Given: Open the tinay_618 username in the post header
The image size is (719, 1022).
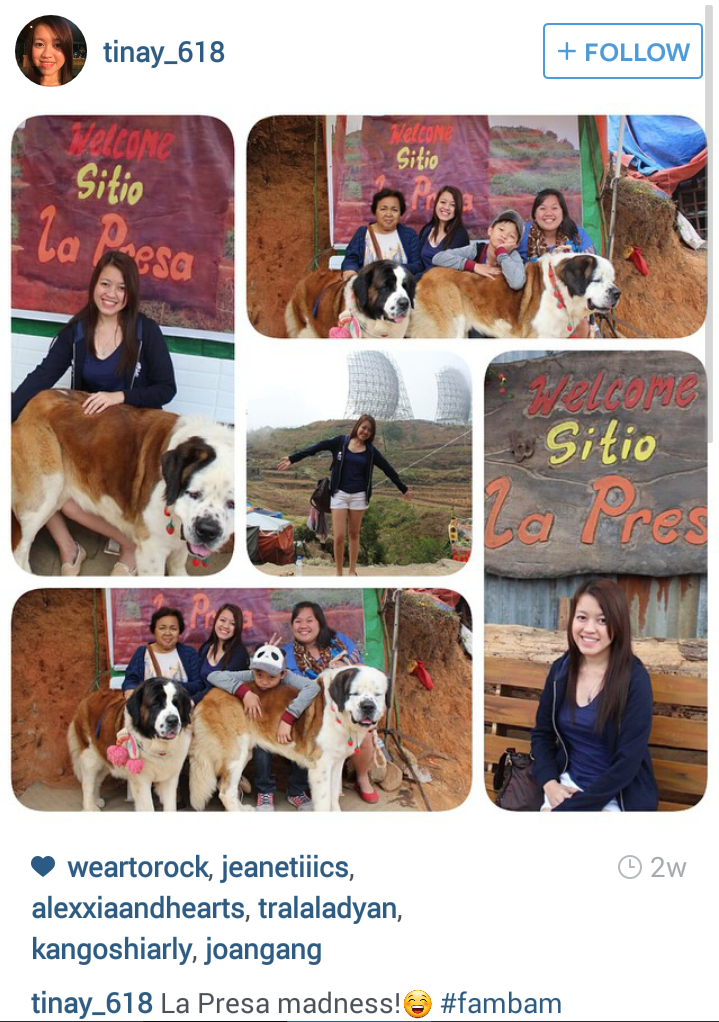Looking at the screenshot, I should (x=164, y=52).
